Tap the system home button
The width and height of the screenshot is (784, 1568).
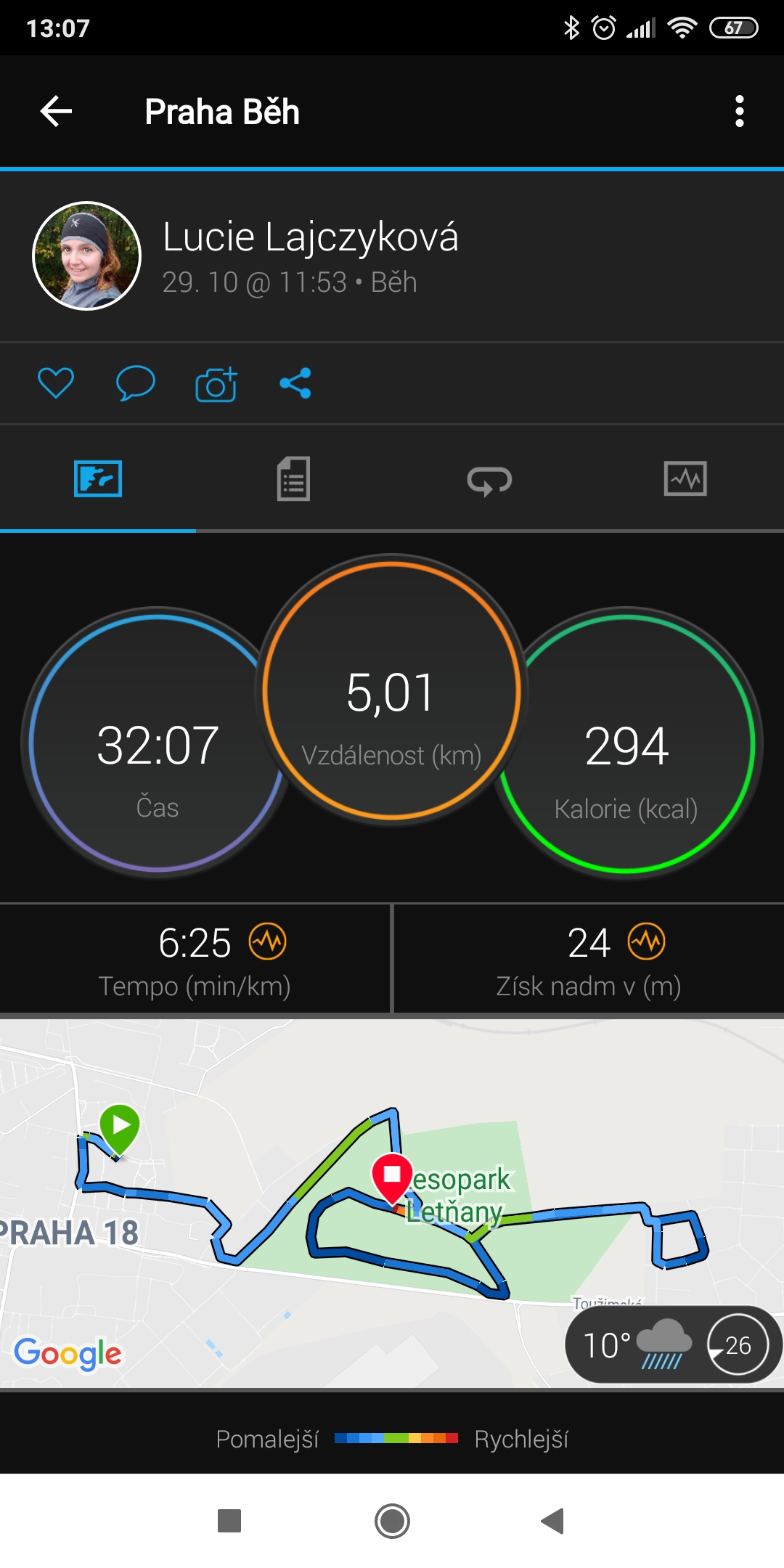392,1521
